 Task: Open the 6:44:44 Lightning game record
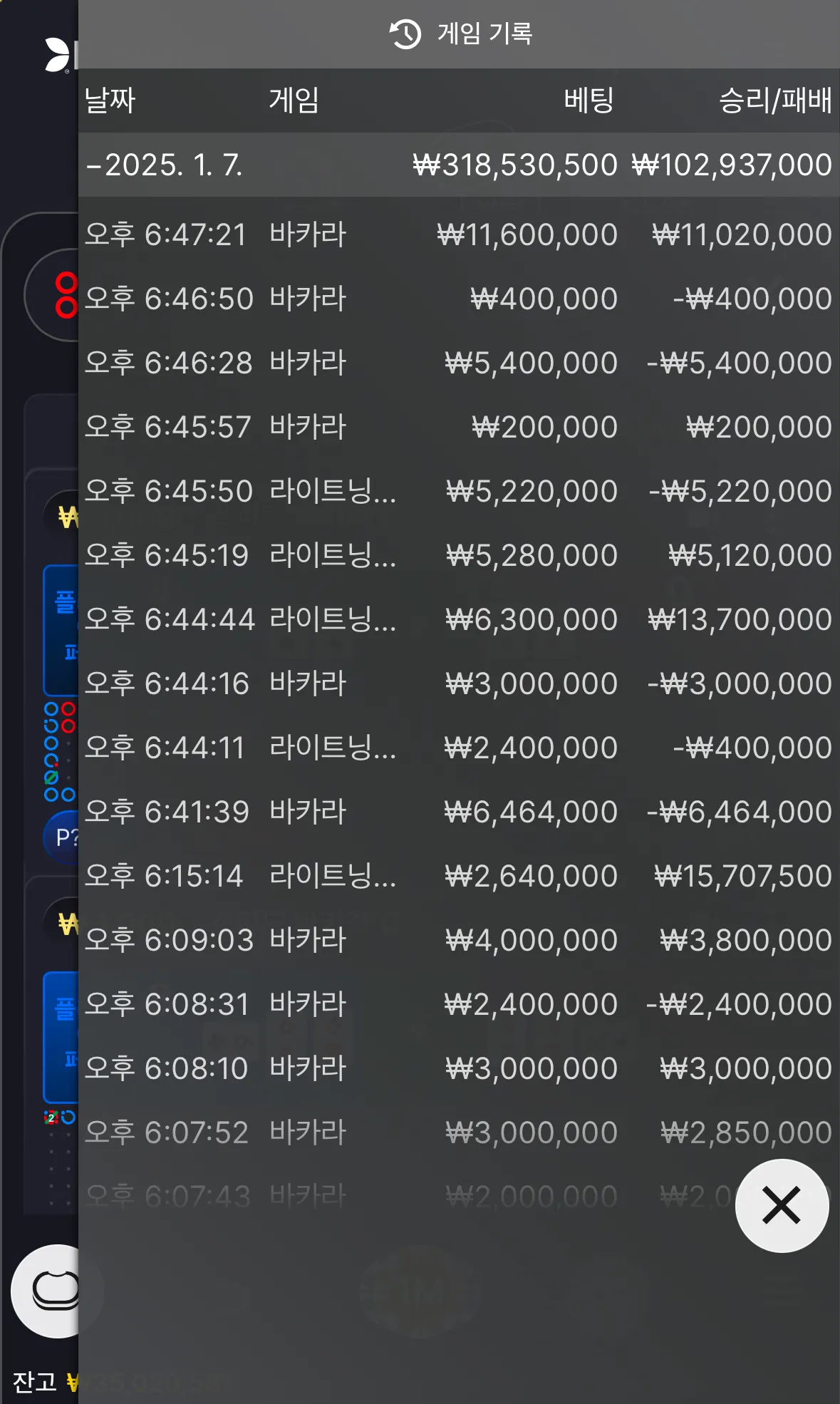(x=459, y=619)
